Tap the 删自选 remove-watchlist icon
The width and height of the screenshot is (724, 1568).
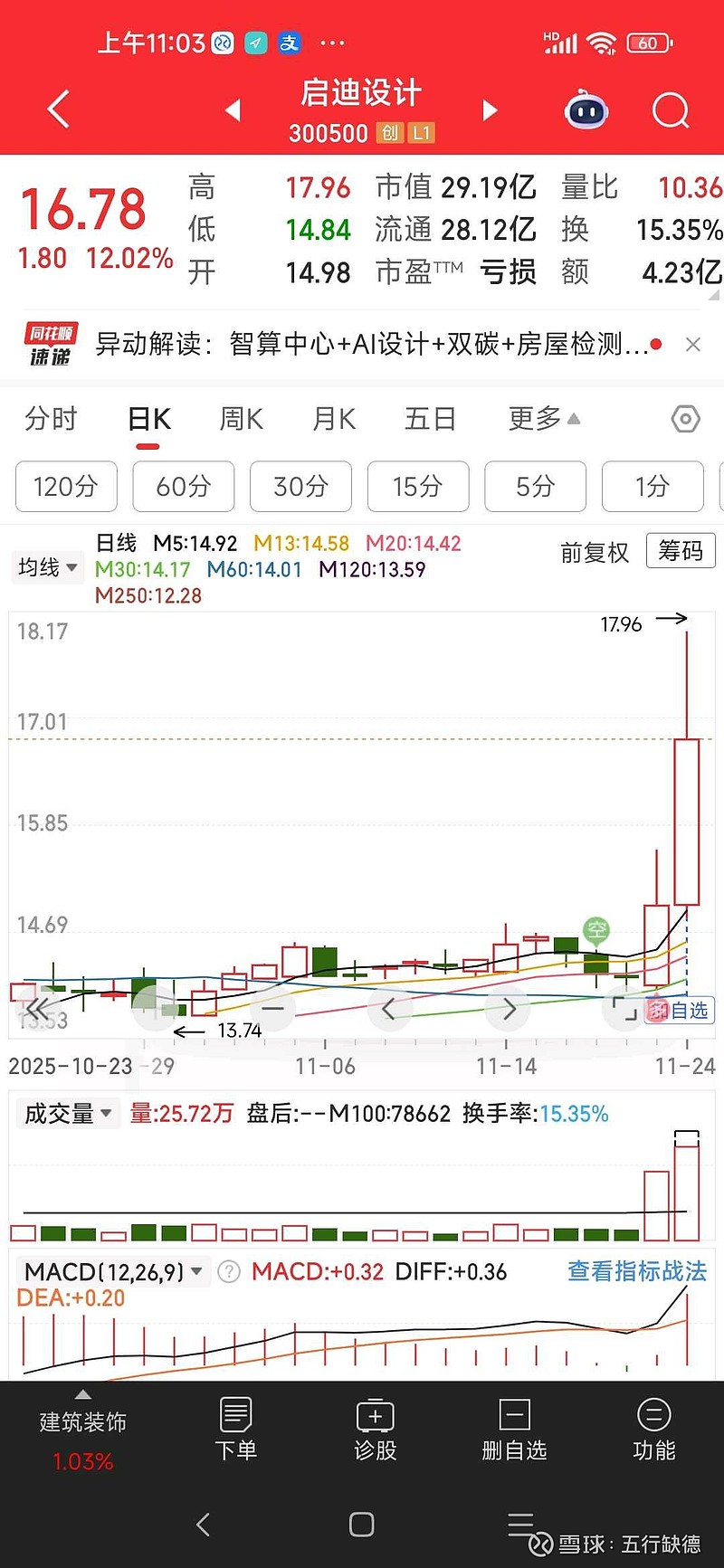515,1430
